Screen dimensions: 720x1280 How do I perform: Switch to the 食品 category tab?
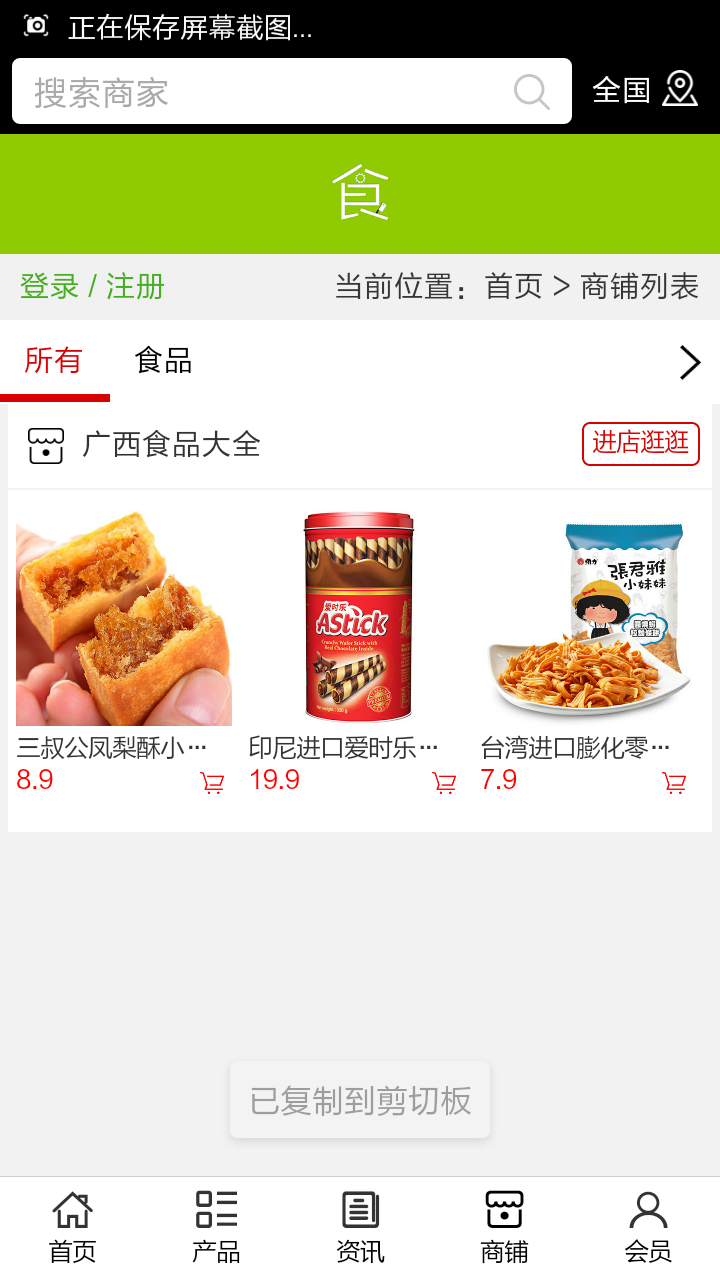(x=163, y=360)
